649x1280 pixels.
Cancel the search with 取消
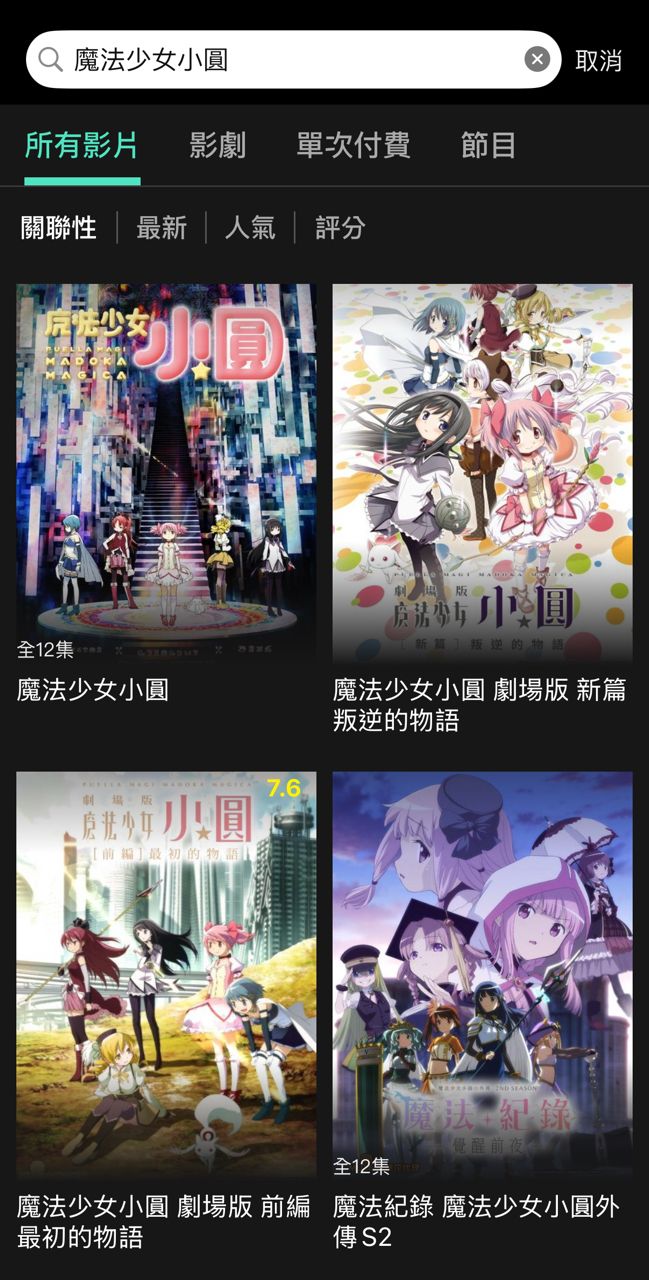coord(598,60)
